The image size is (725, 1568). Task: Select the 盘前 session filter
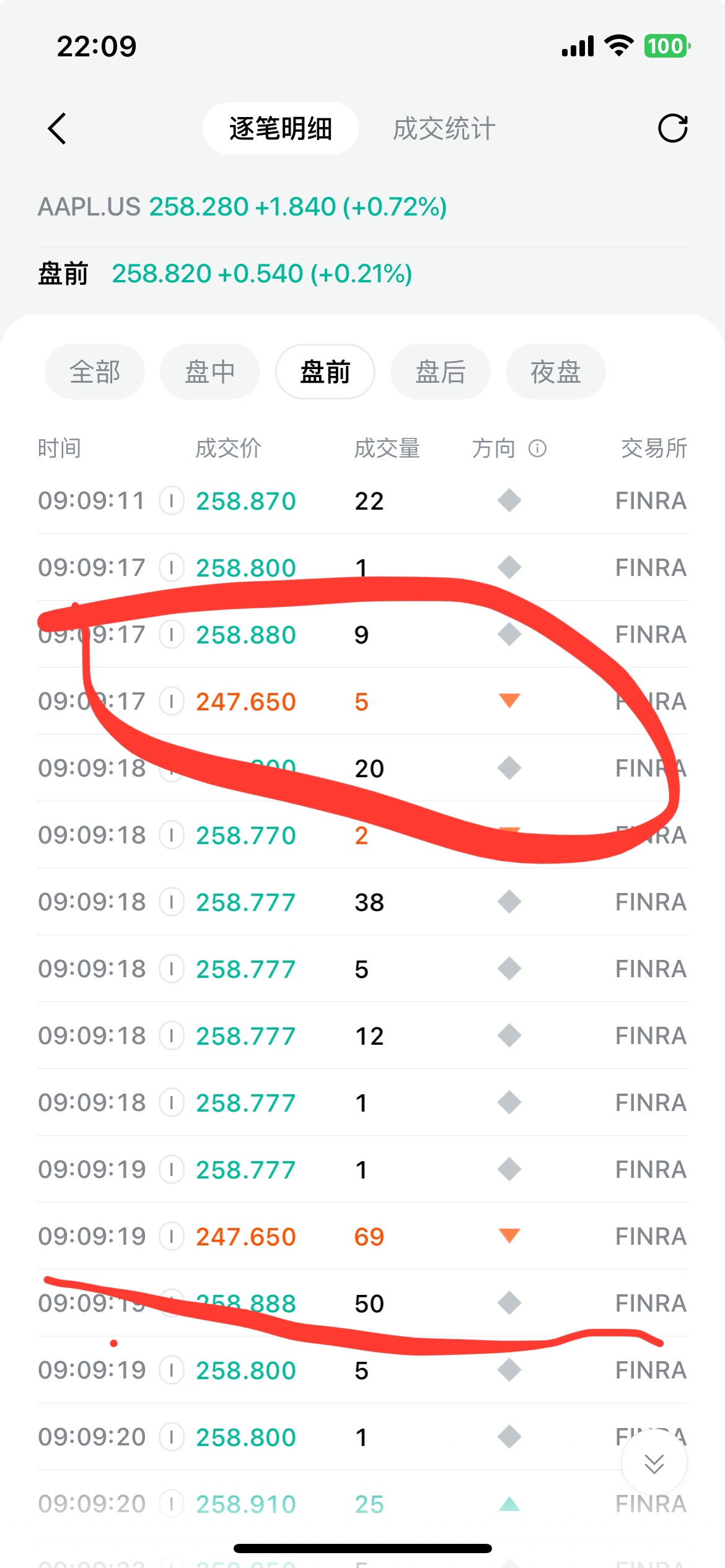tap(325, 372)
